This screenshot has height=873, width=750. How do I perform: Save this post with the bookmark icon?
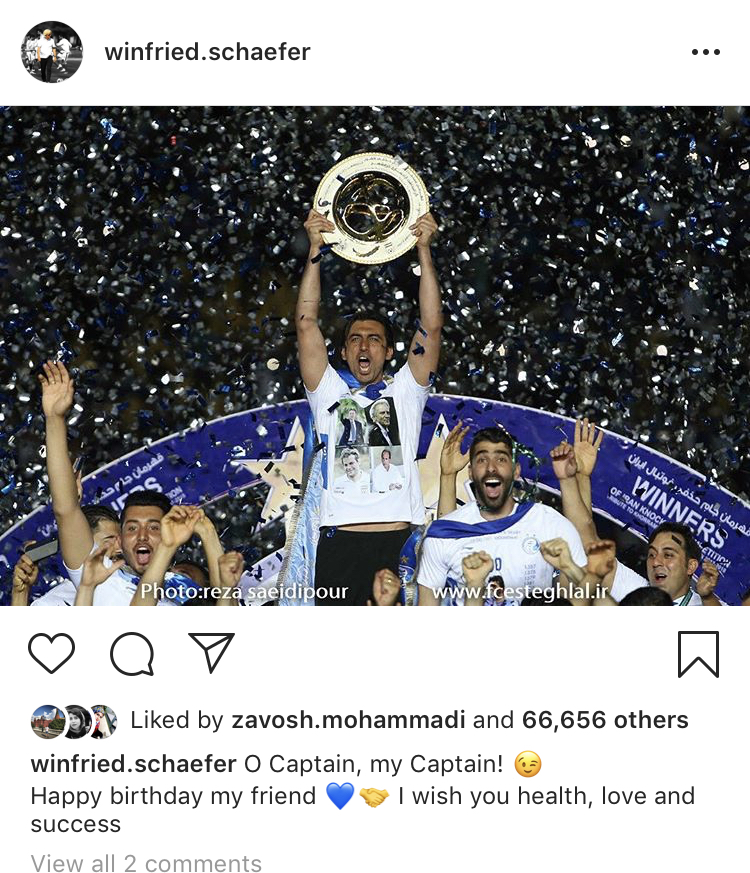tap(698, 655)
